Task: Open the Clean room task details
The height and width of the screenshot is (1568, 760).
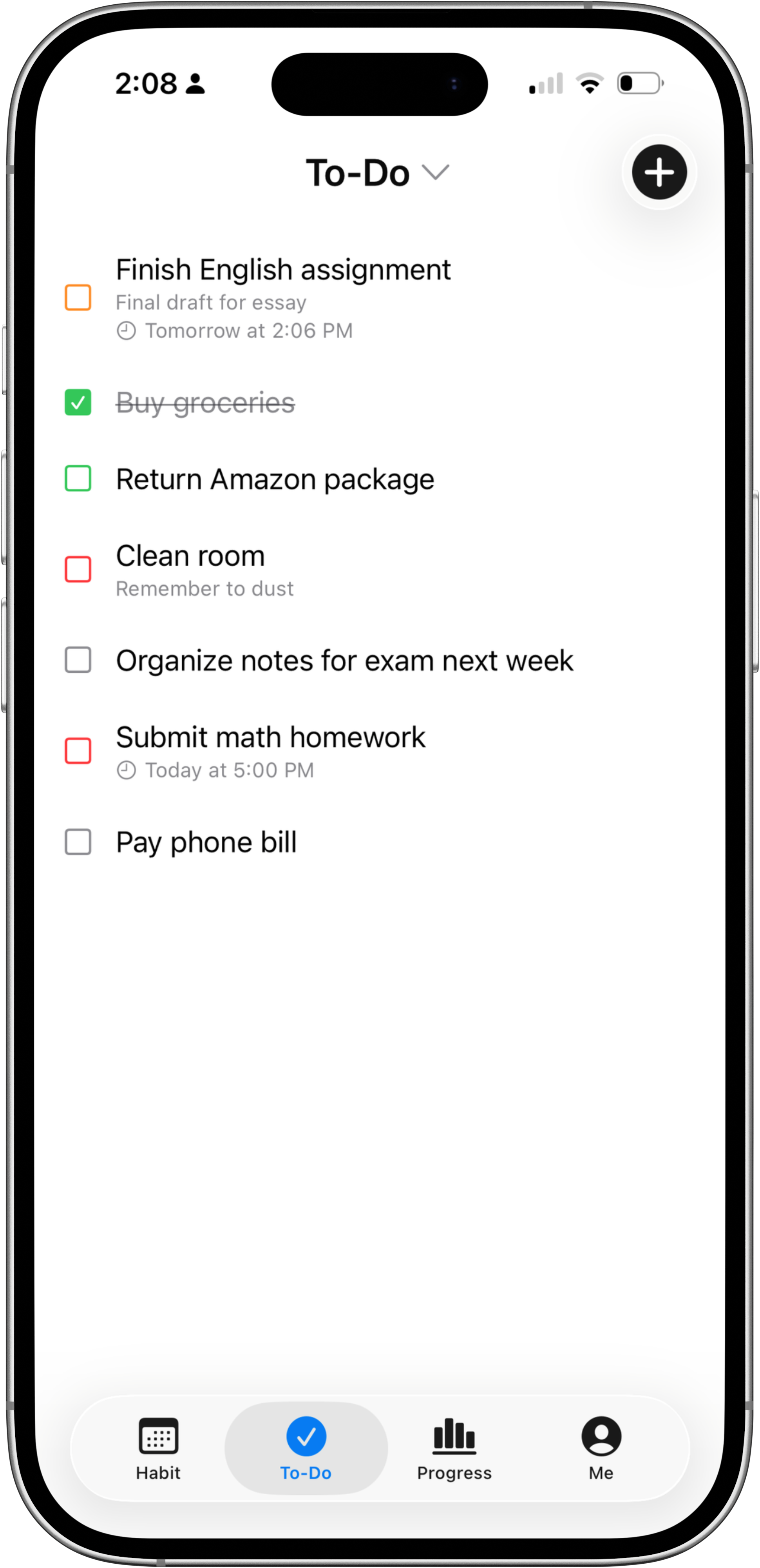Action: 190,555
